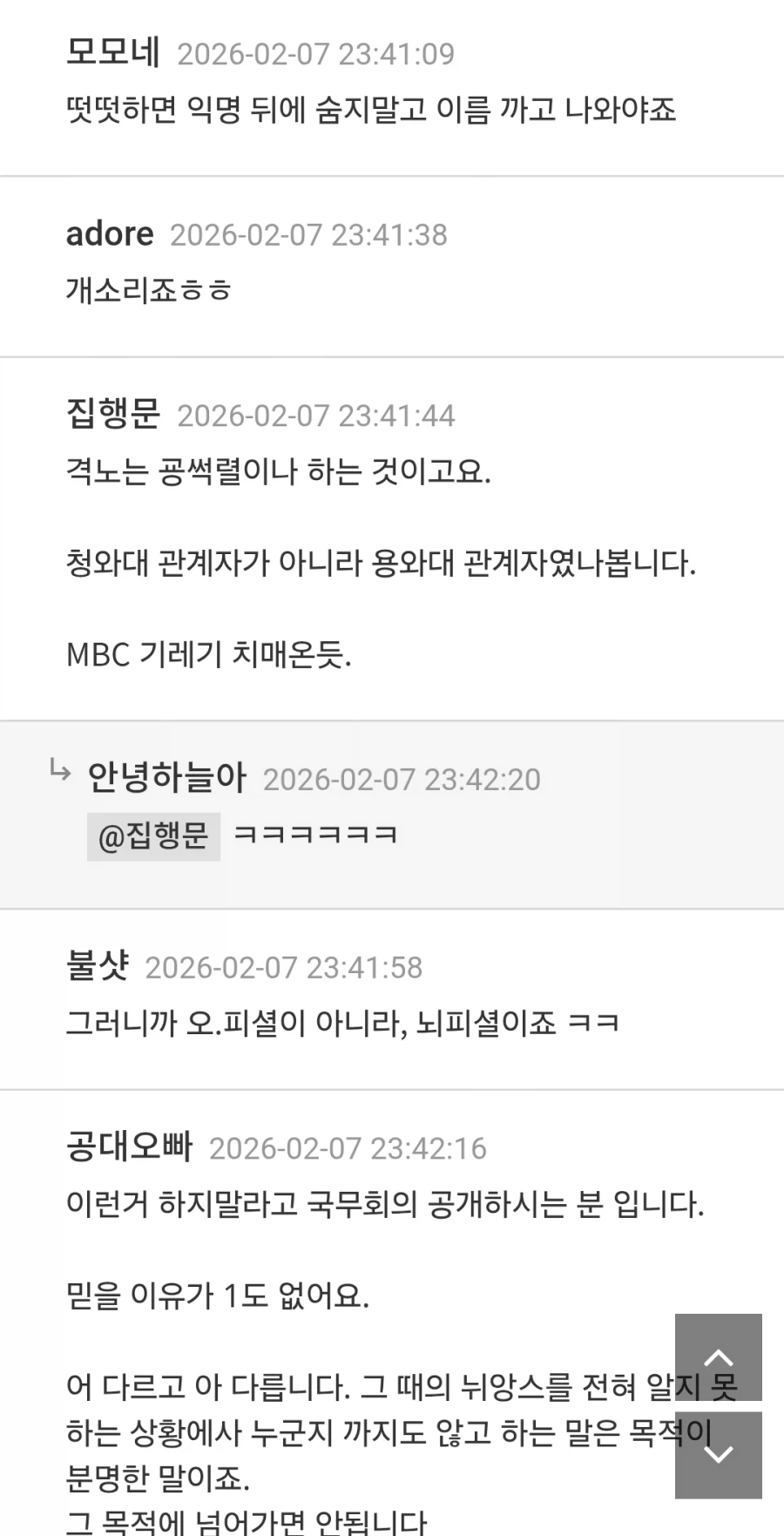The width and height of the screenshot is (784, 1536).
Task: Open 모모네's user profile
Action: pos(109,52)
